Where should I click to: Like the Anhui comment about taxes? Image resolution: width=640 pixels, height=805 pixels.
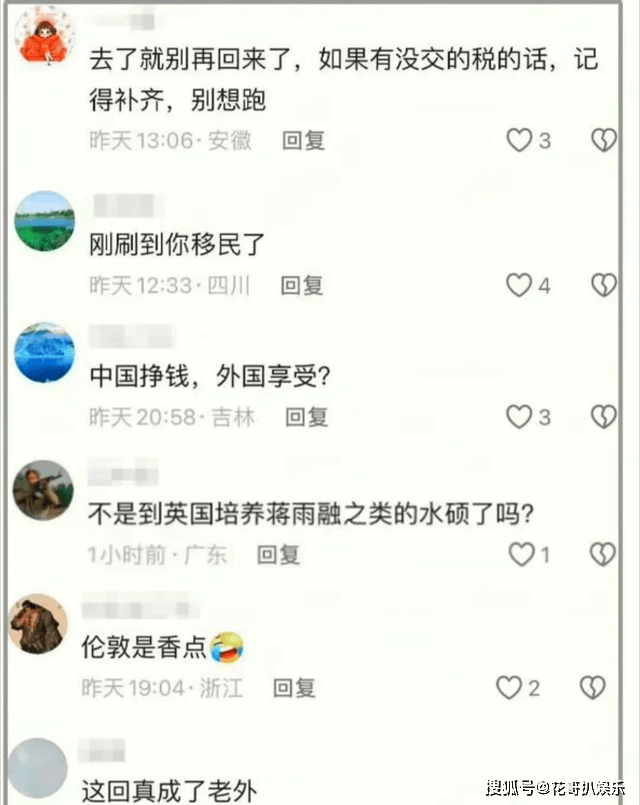pyautogui.click(x=519, y=141)
